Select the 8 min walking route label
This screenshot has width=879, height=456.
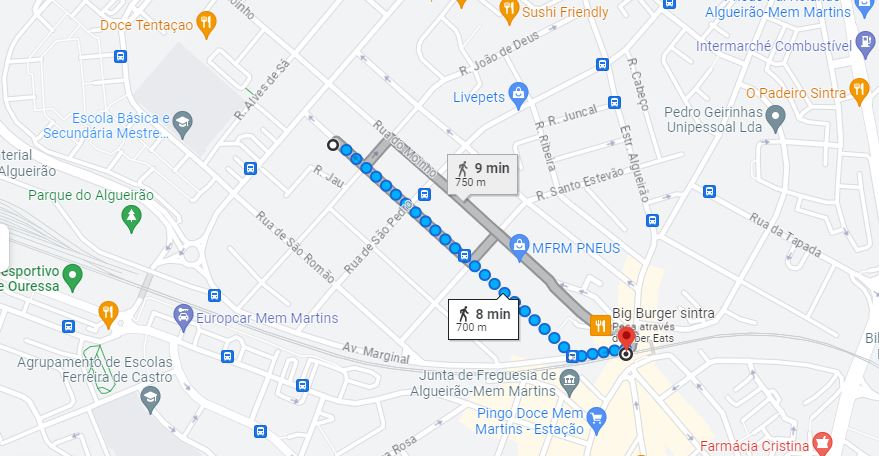click(483, 319)
